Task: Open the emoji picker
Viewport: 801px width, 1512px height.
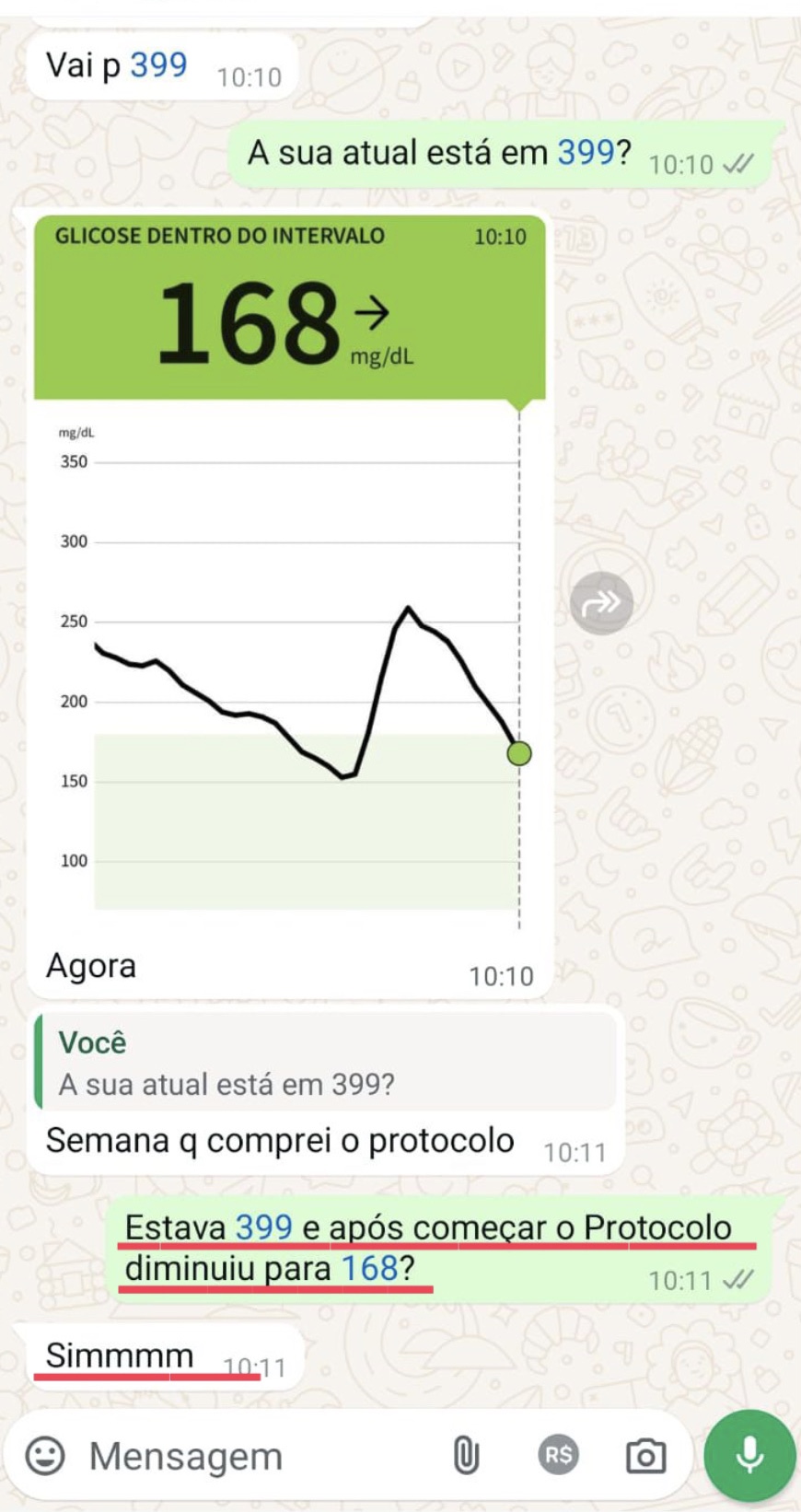Action: [44, 1456]
